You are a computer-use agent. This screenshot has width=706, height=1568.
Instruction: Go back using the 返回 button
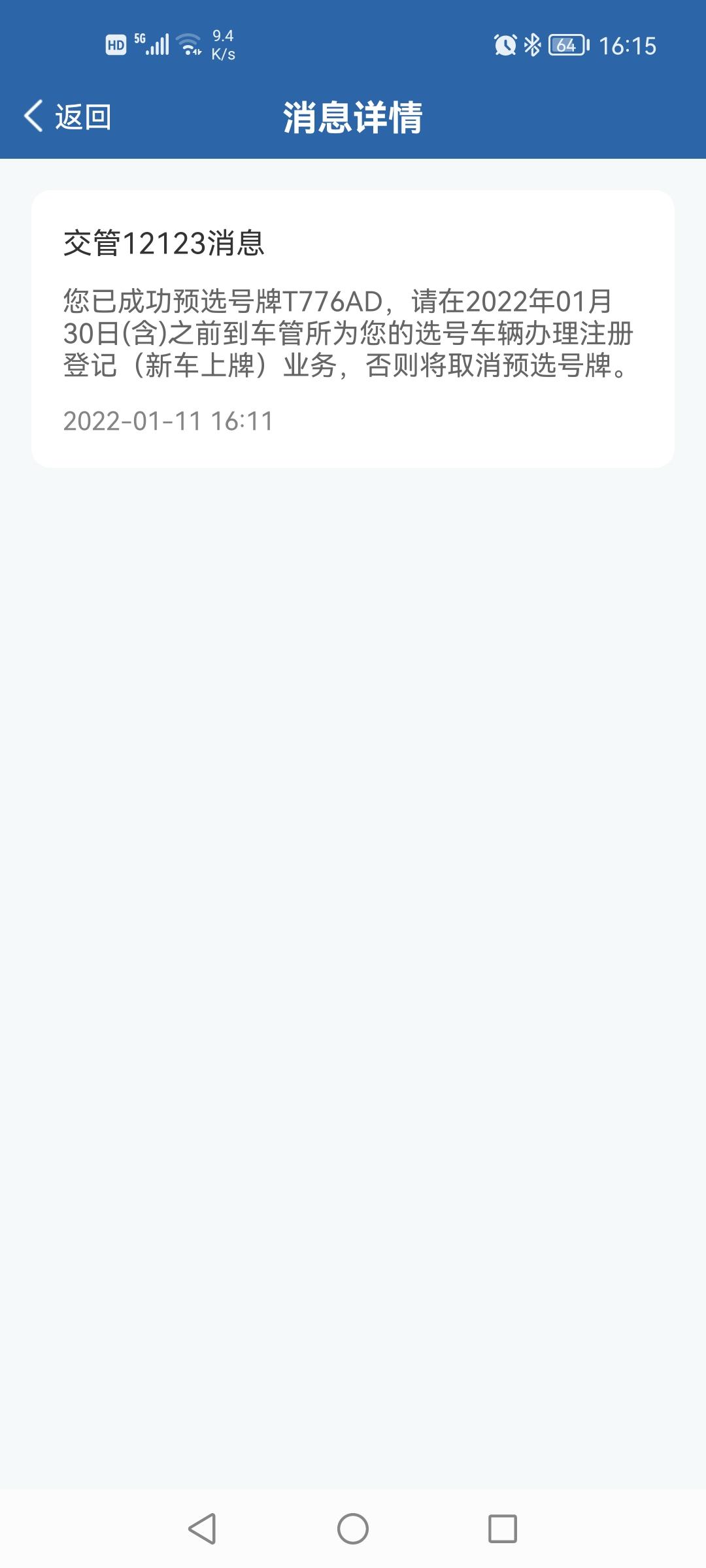pyautogui.click(x=68, y=118)
